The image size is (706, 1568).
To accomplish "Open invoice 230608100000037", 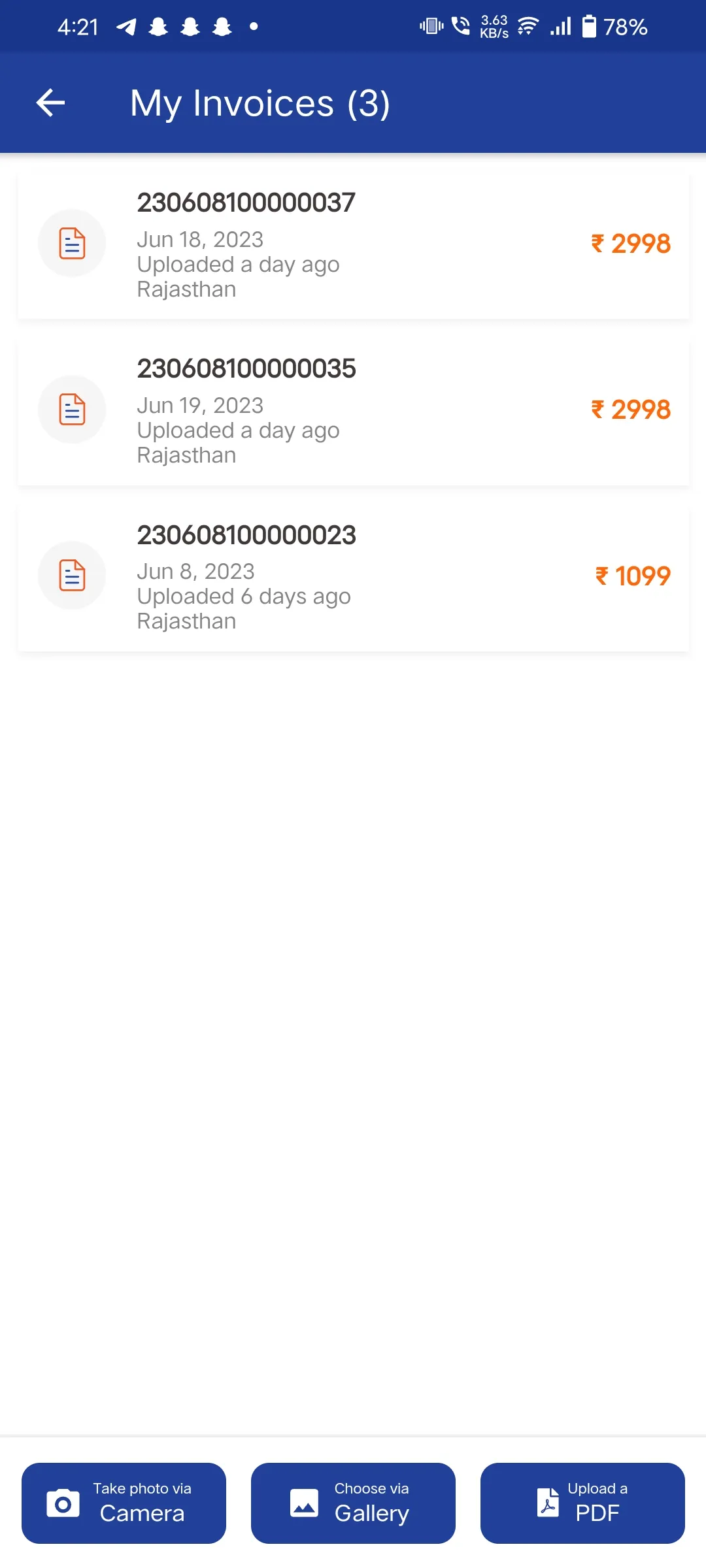I will [x=353, y=246].
